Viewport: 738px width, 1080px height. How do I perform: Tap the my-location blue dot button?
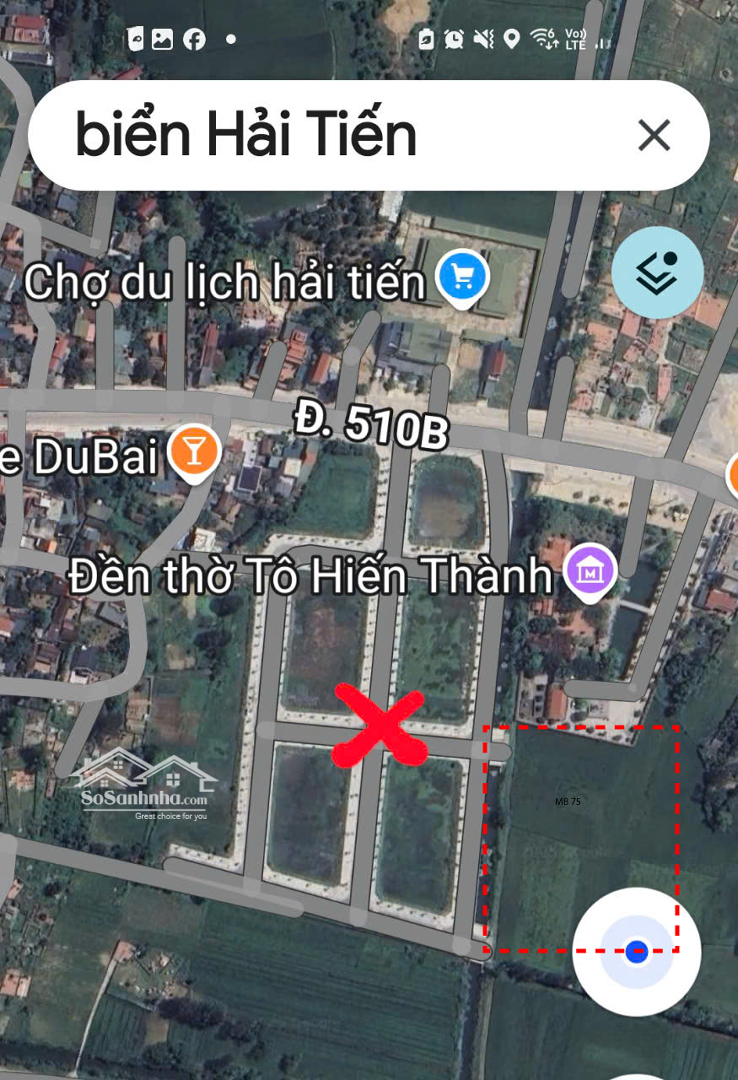[x=636, y=953]
